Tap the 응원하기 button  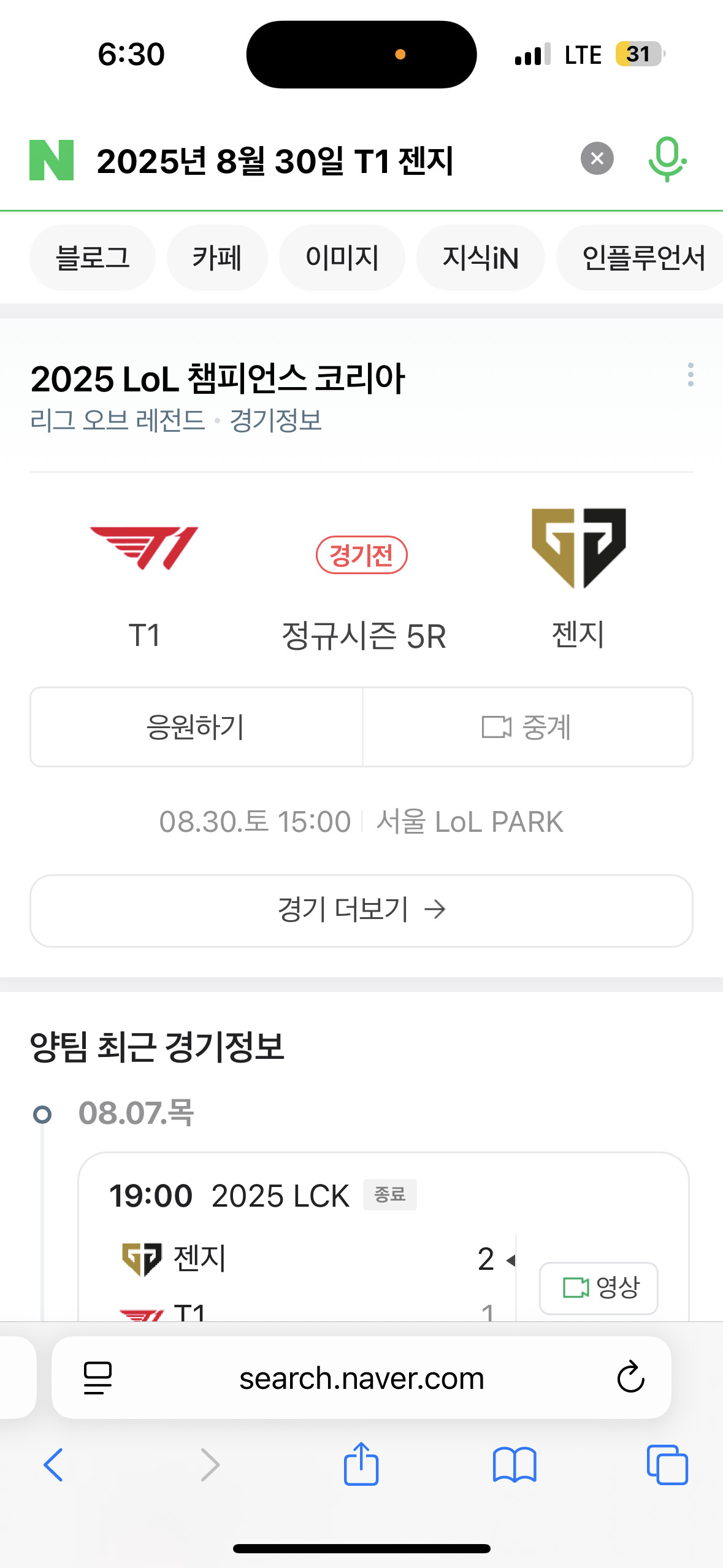click(x=196, y=727)
